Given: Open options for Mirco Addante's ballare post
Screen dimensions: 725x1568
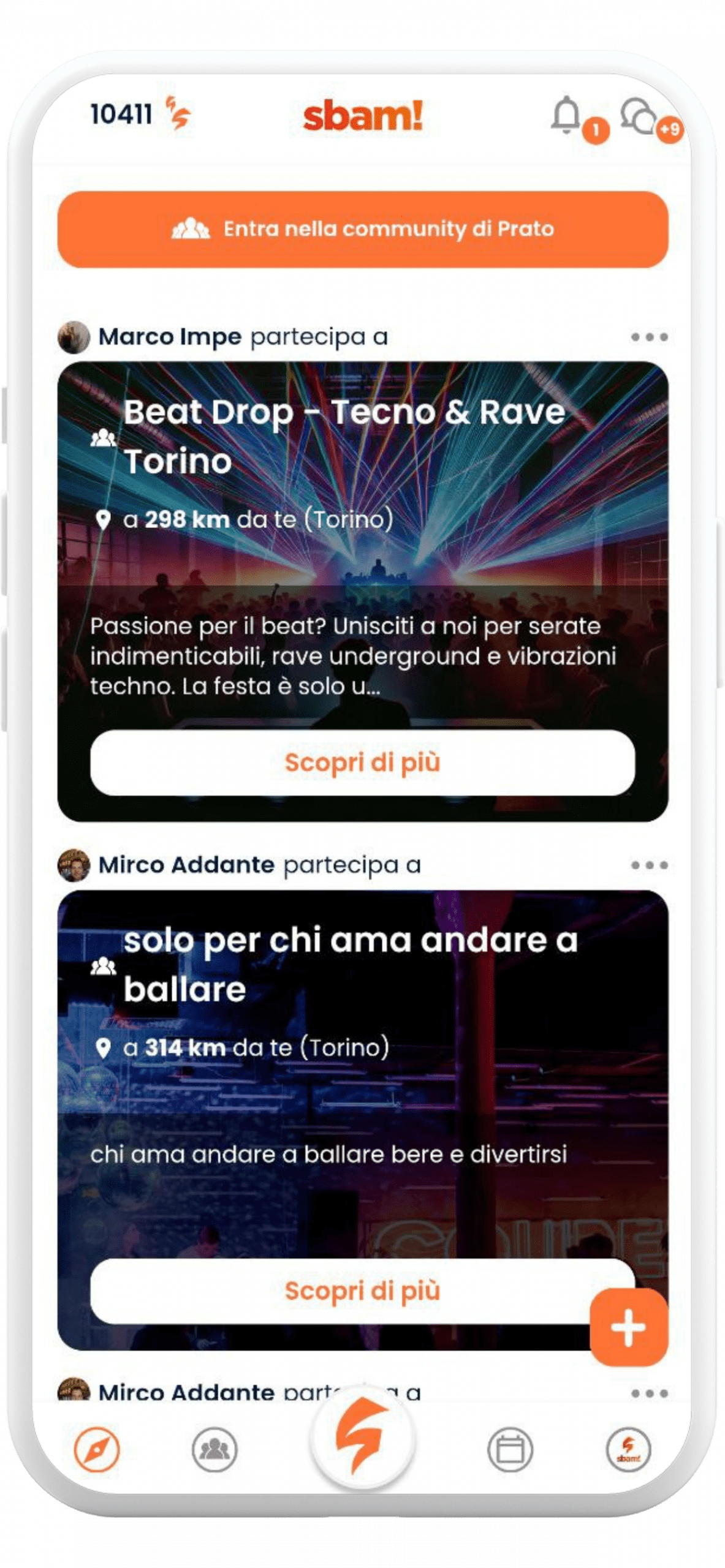Looking at the screenshot, I should coord(648,865).
